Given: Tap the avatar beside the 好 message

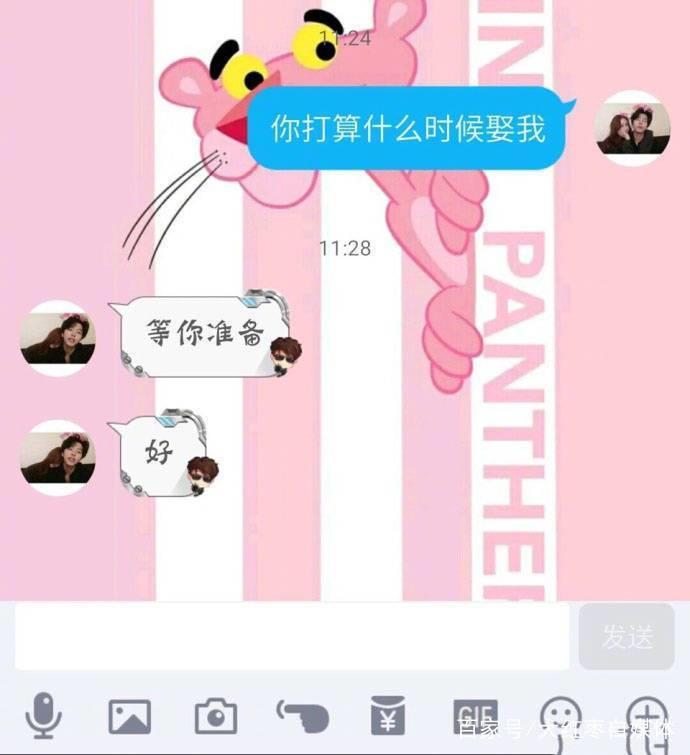Looking at the screenshot, I should coord(57,458).
